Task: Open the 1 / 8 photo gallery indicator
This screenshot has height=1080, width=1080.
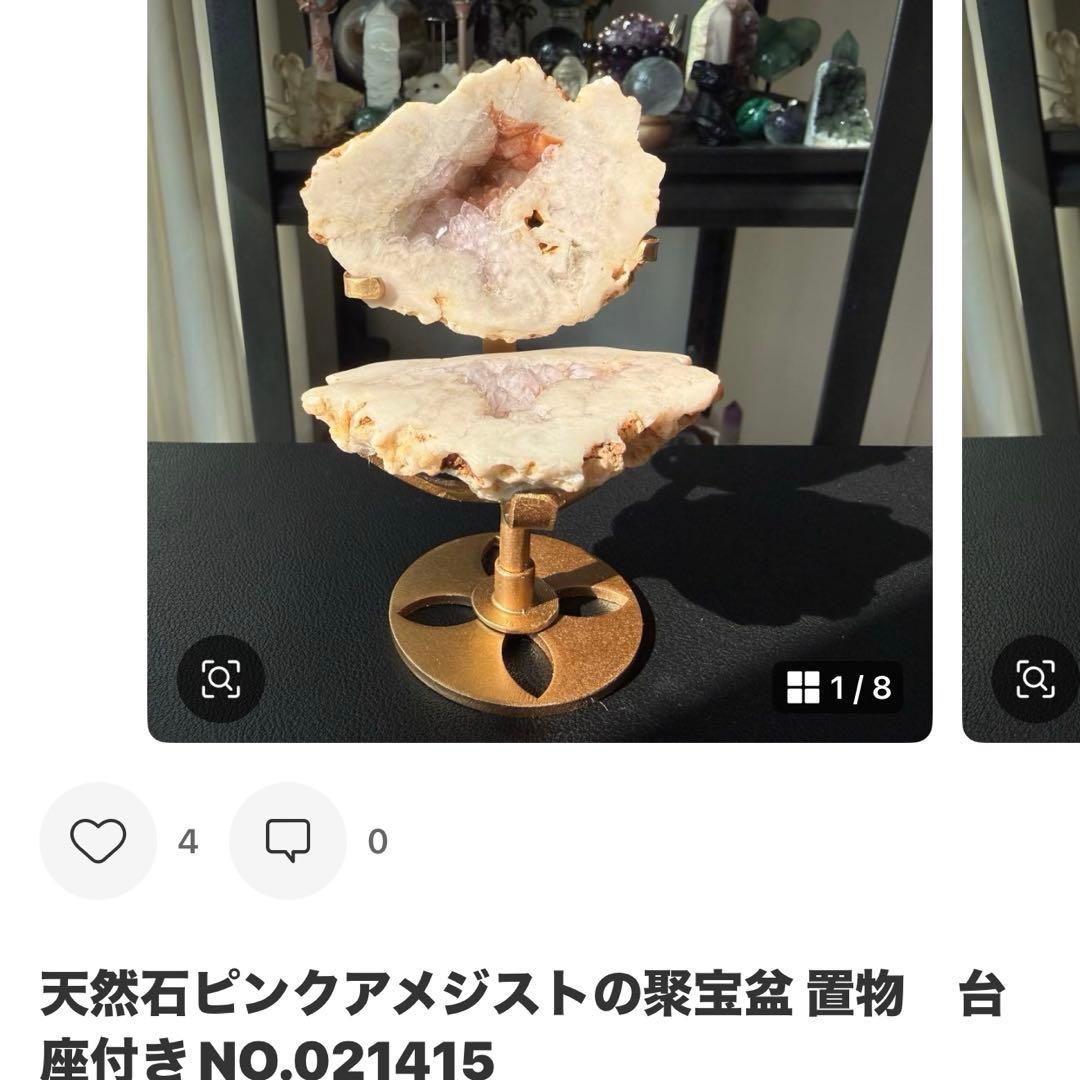Action: (839, 687)
